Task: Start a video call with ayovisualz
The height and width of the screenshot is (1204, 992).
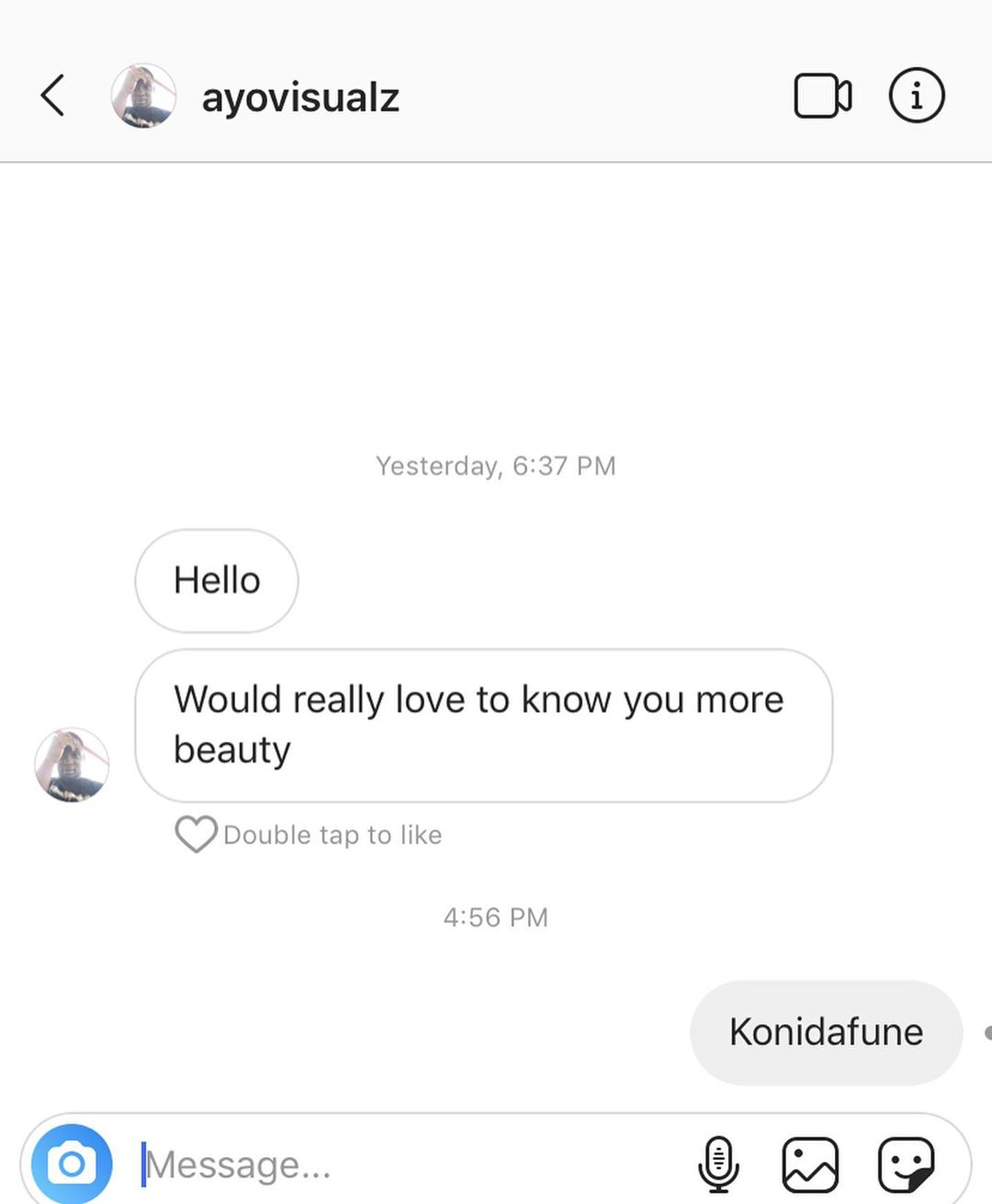Action: pos(822,96)
